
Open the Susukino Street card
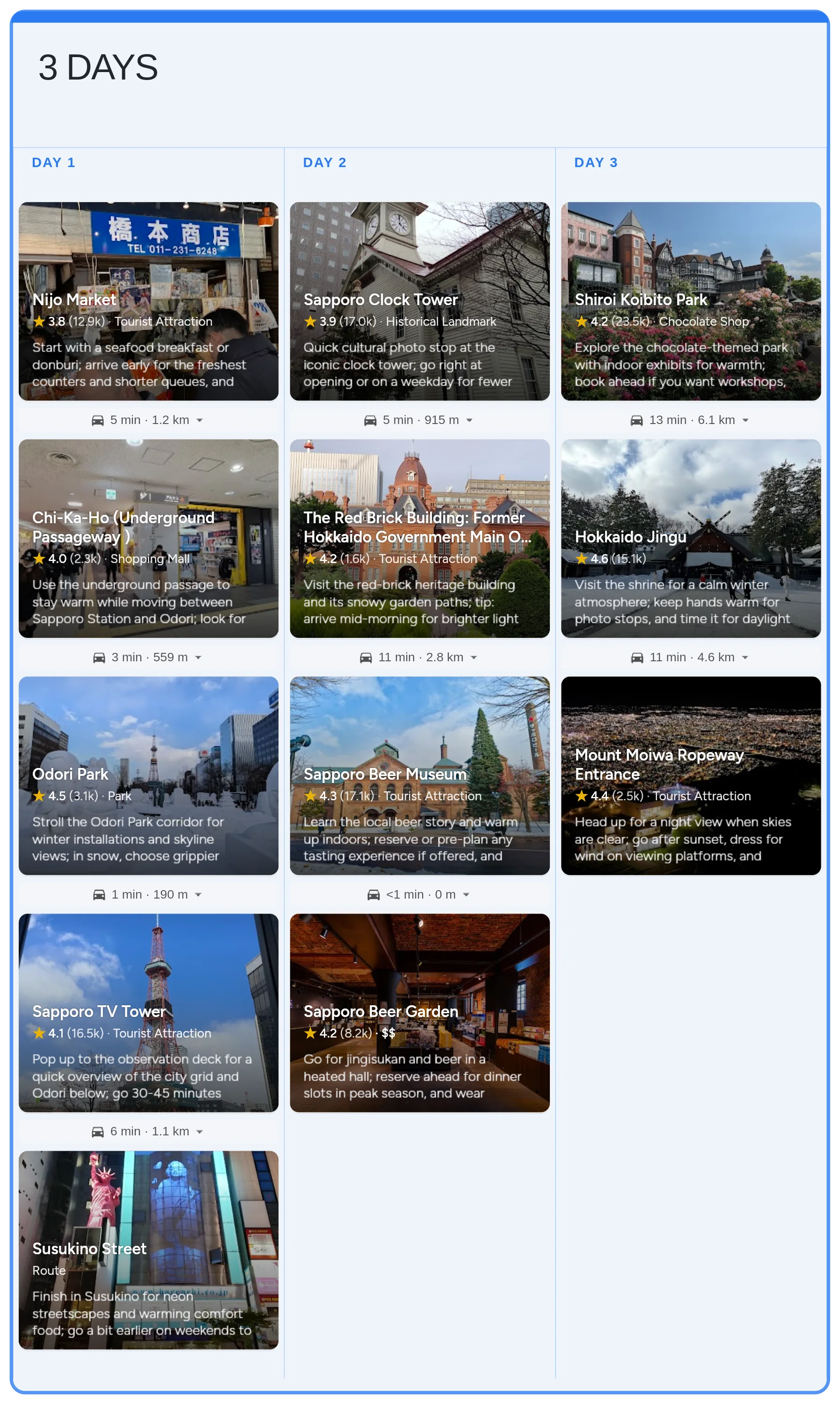tap(148, 1250)
